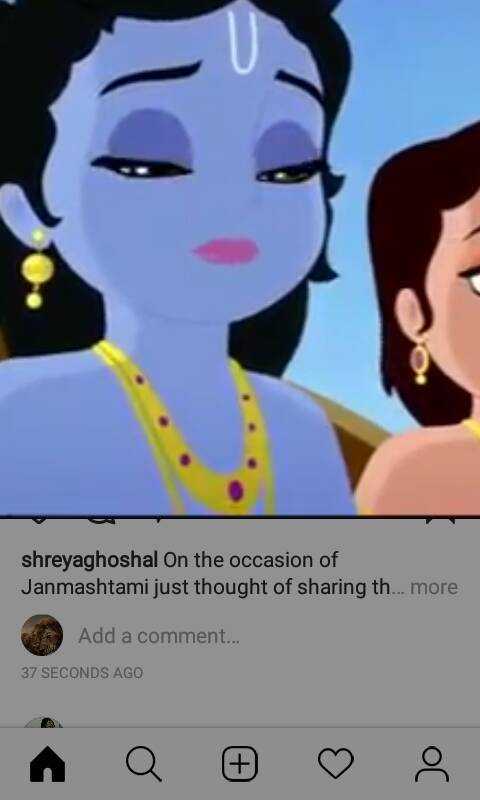Image resolution: width=480 pixels, height=800 pixels.
Task: Go to the Instagram home feed
Action: 47,764
